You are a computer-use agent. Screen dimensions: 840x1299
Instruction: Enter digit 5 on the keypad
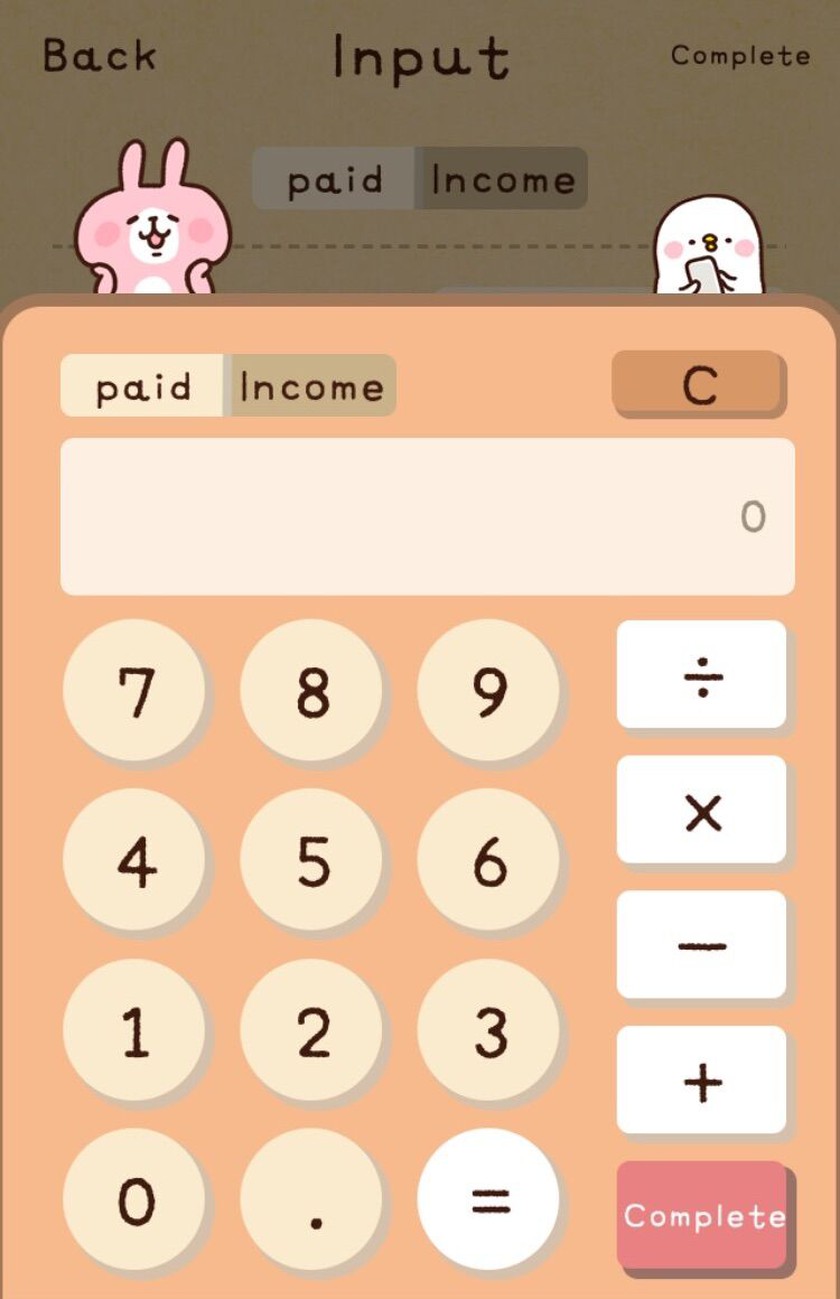311,860
